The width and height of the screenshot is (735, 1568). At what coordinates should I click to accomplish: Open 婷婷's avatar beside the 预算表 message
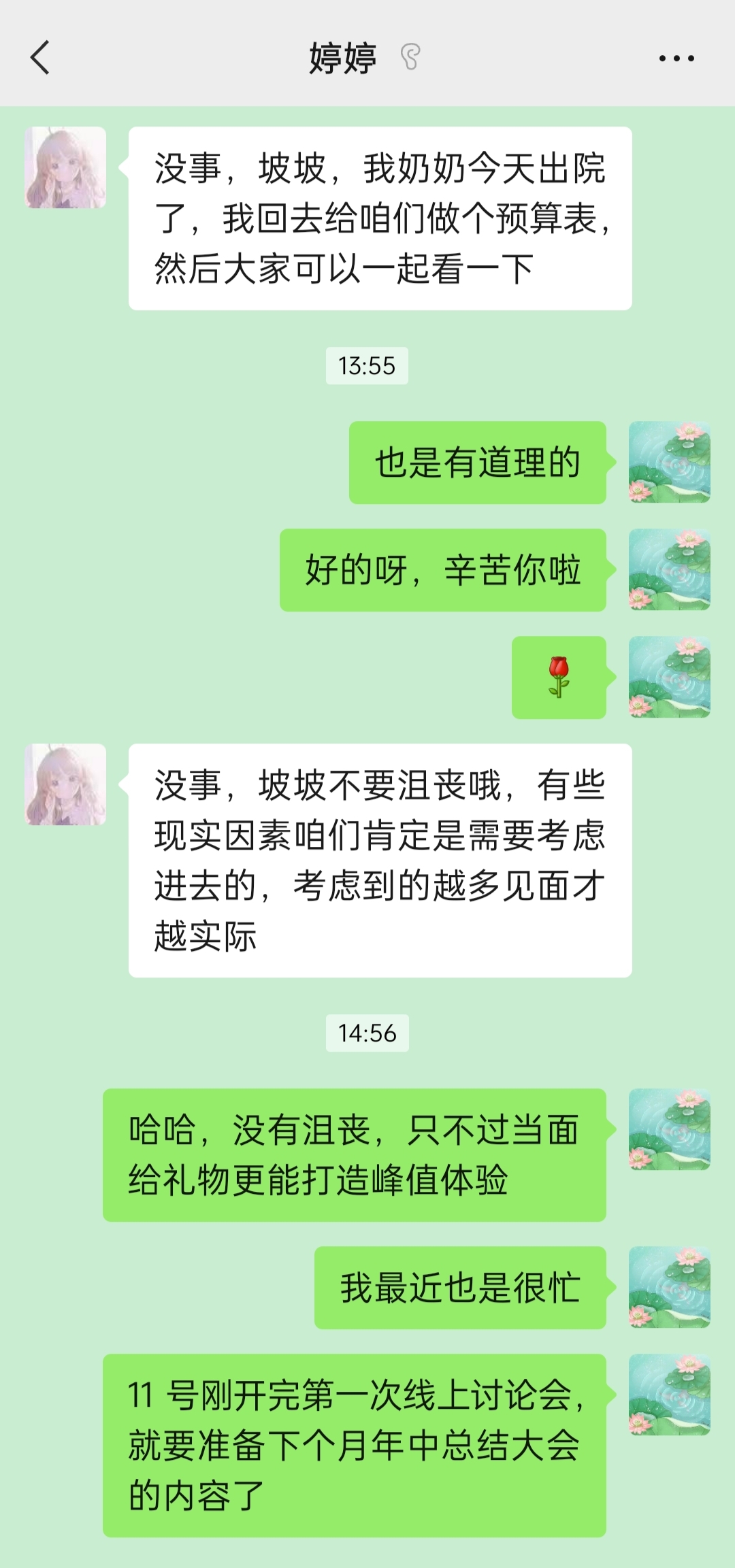tap(65, 167)
